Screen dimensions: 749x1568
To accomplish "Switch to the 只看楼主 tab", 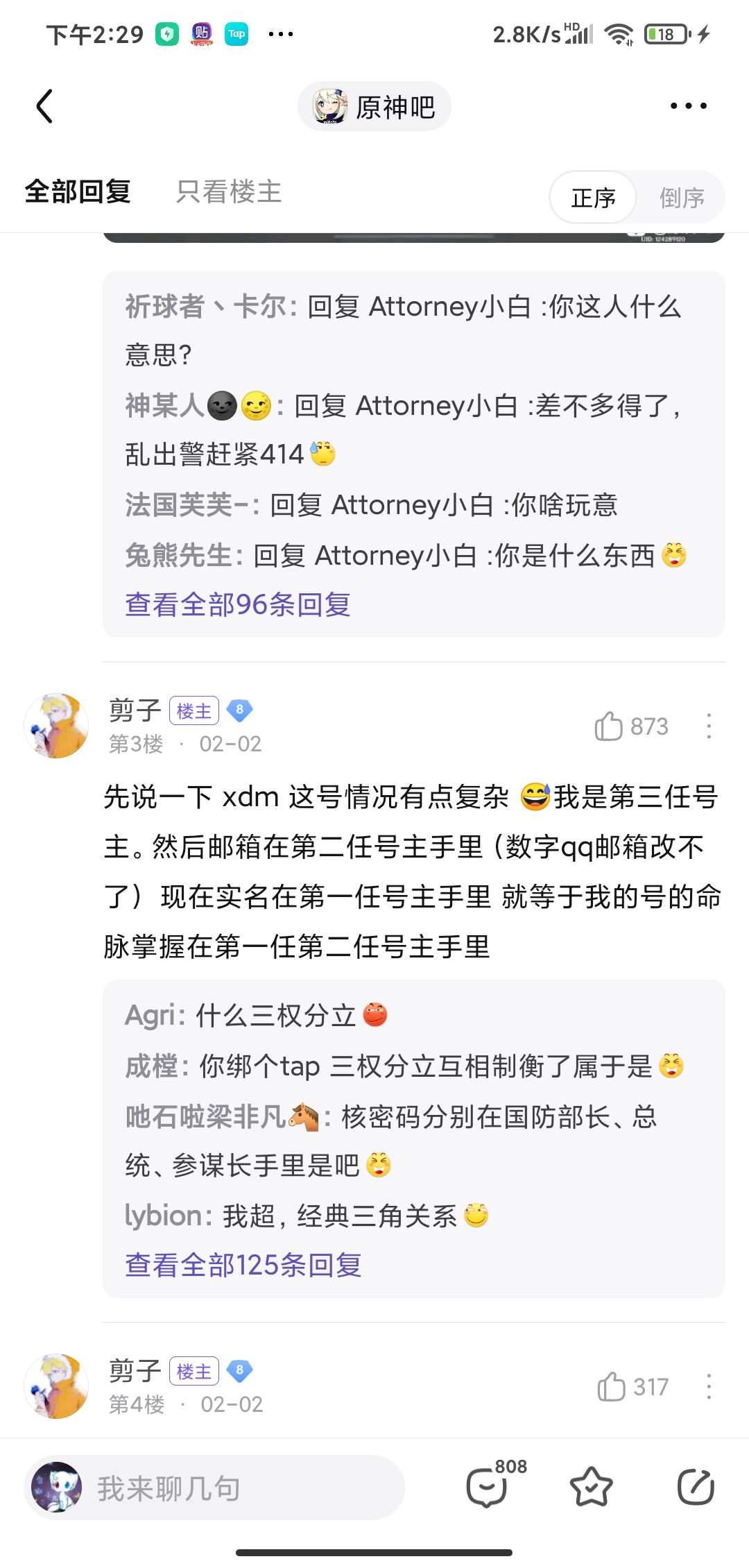I will click(229, 191).
